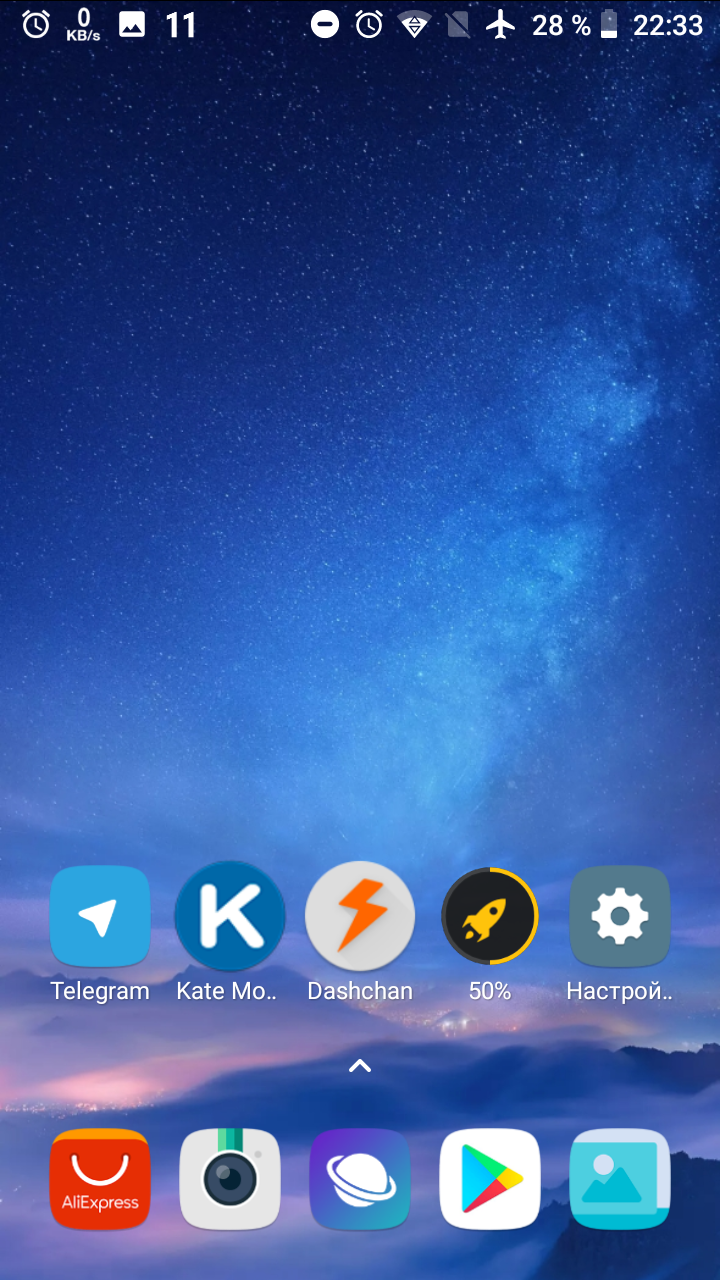The height and width of the screenshot is (1280, 720).
Task: Launch AliExpress from the dock
Action: click(x=100, y=1179)
